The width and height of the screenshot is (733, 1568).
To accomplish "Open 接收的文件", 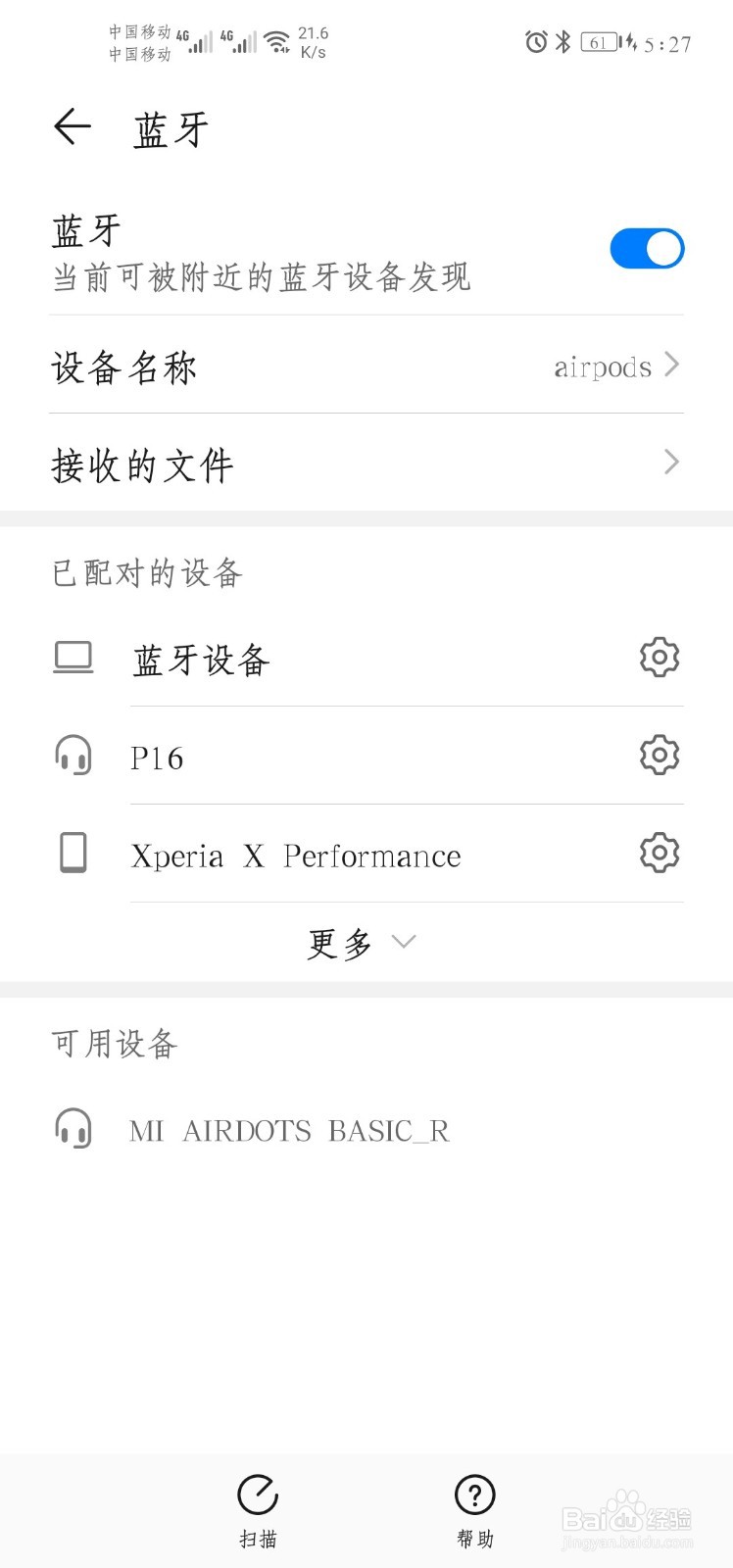I will click(x=366, y=464).
